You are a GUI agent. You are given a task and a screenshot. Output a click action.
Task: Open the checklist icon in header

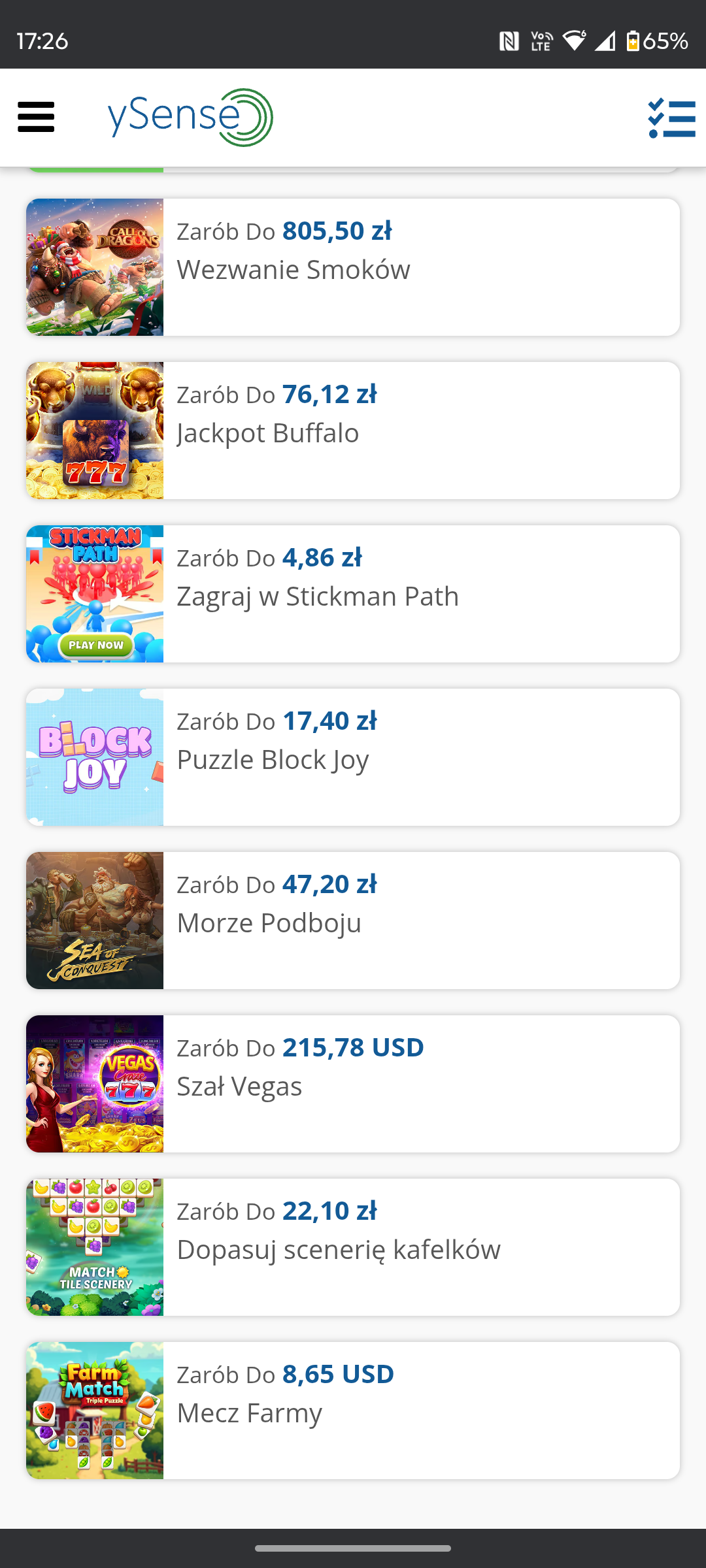point(671,118)
